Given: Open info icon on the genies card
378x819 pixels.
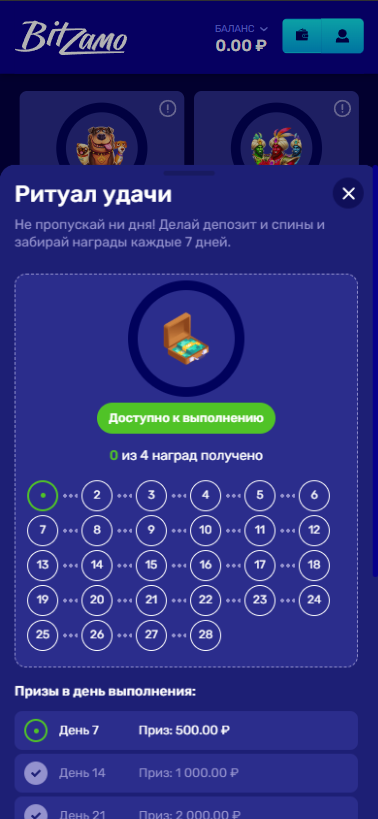Looking at the screenshot, I should 342,109.
